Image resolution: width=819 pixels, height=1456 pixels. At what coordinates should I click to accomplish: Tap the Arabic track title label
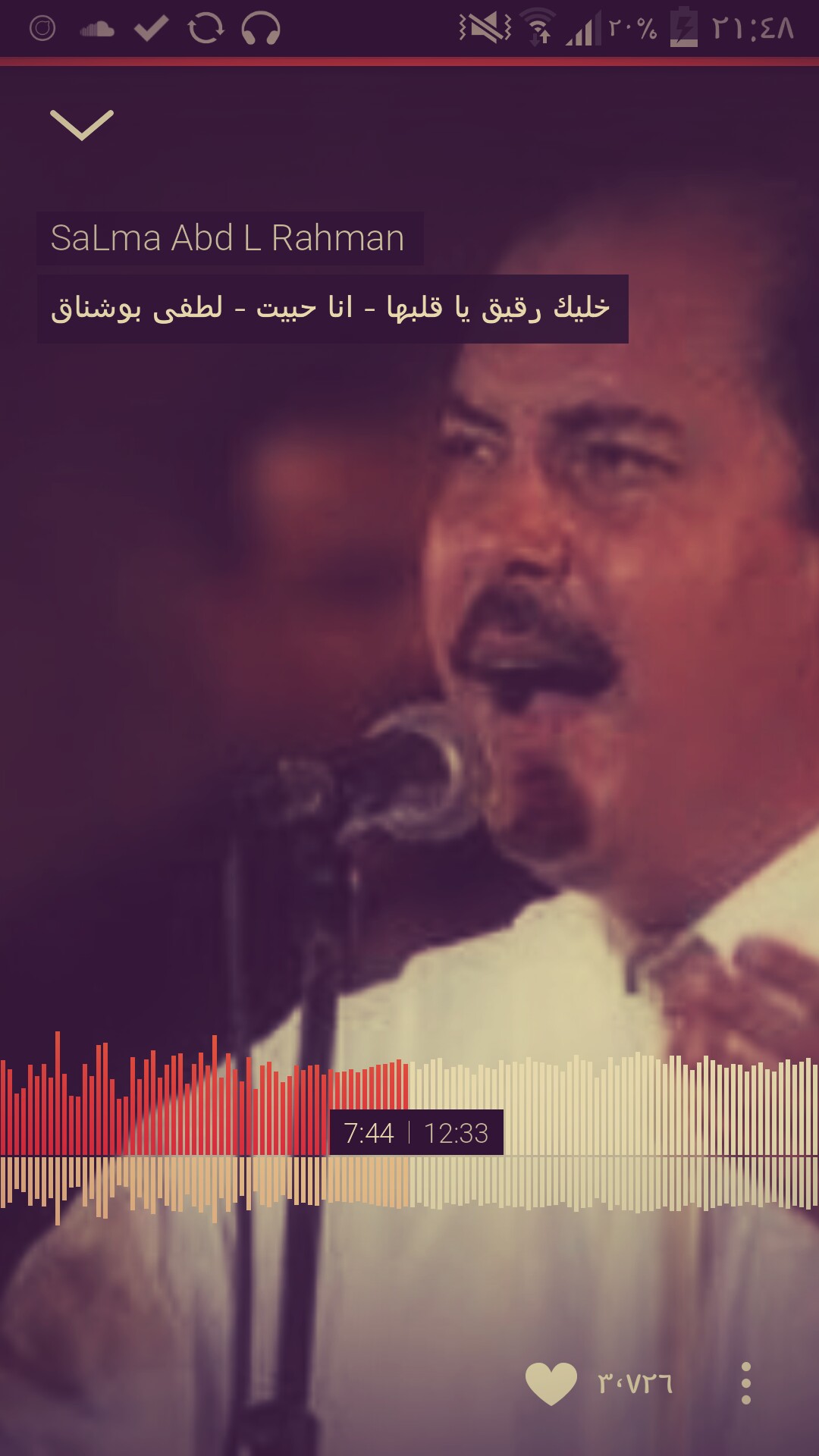point(332,309)
